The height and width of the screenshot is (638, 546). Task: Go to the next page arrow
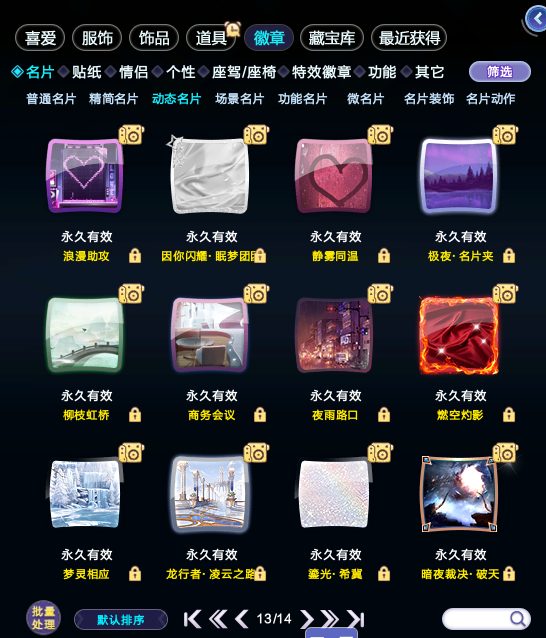[307, 619]
